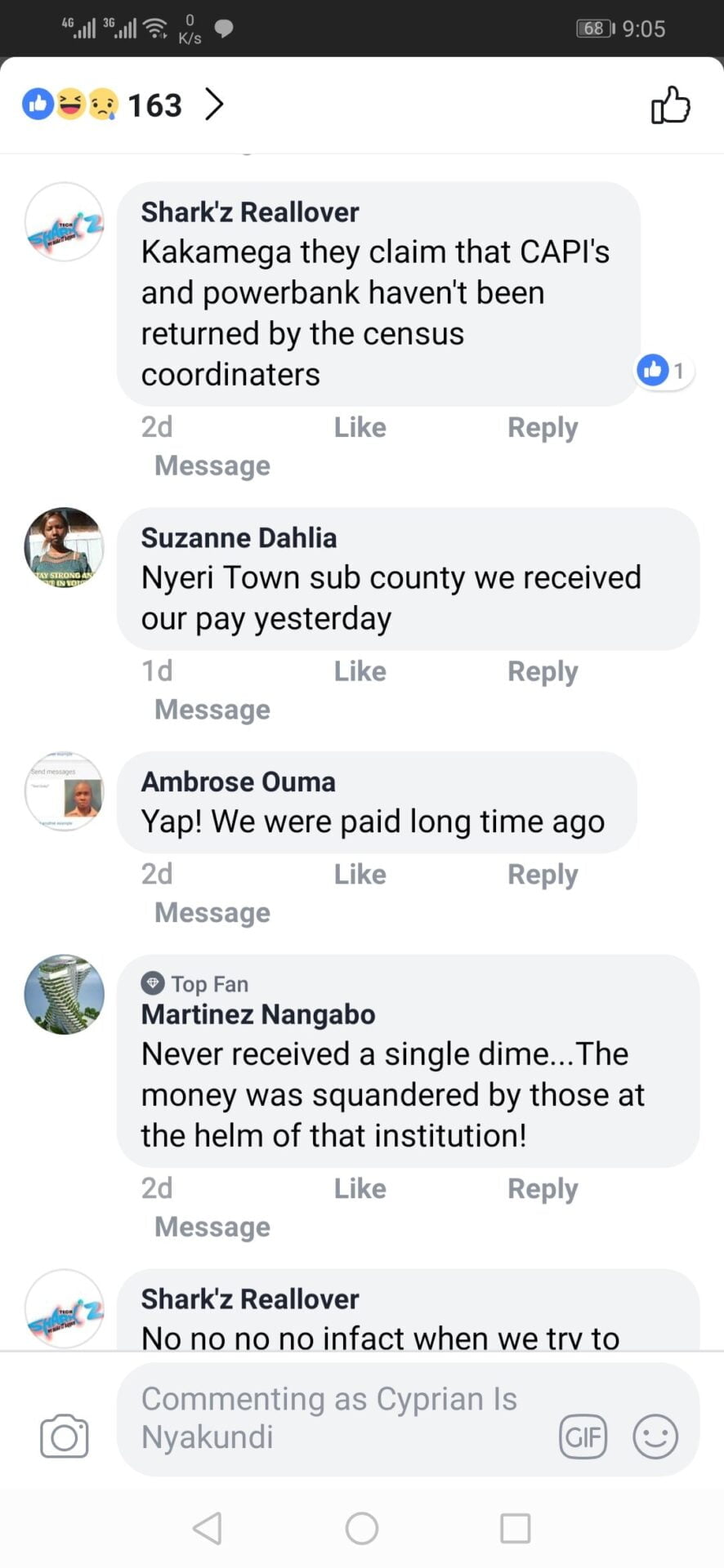
Task: Reply to Ambrose Ouma's comment
Action: [543, 875]
